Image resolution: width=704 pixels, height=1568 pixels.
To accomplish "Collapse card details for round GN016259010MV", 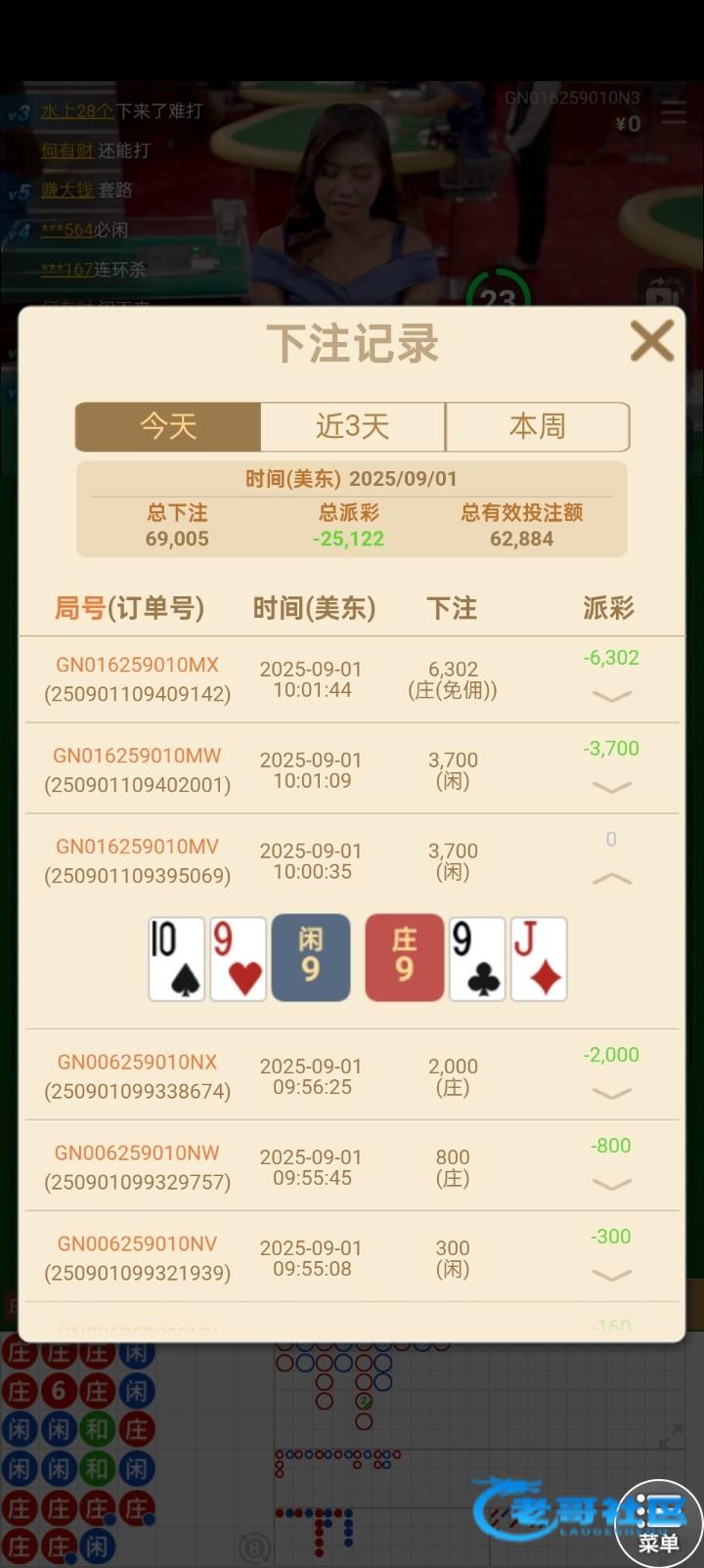I will click(x=612, y=879).
